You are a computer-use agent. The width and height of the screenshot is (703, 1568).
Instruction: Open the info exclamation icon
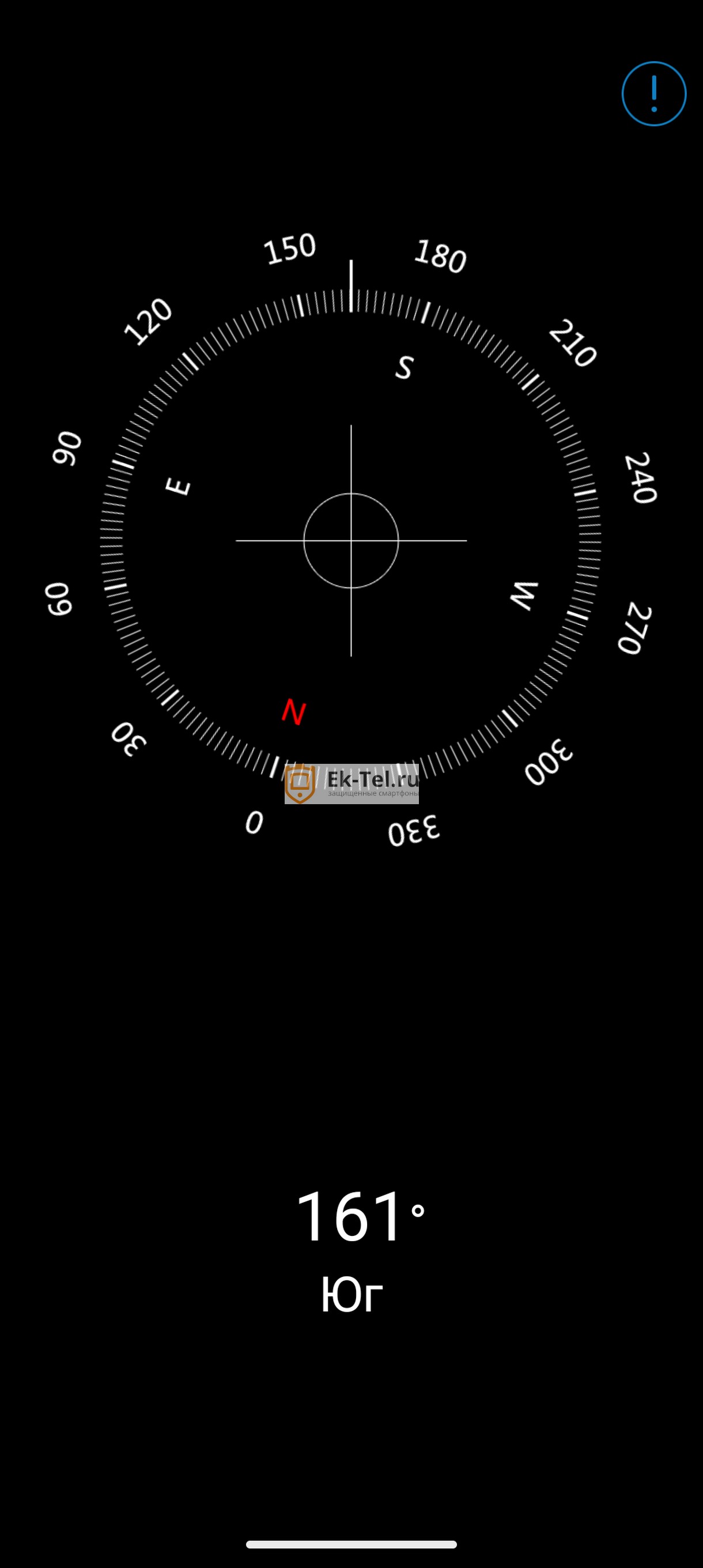[653, 94]
